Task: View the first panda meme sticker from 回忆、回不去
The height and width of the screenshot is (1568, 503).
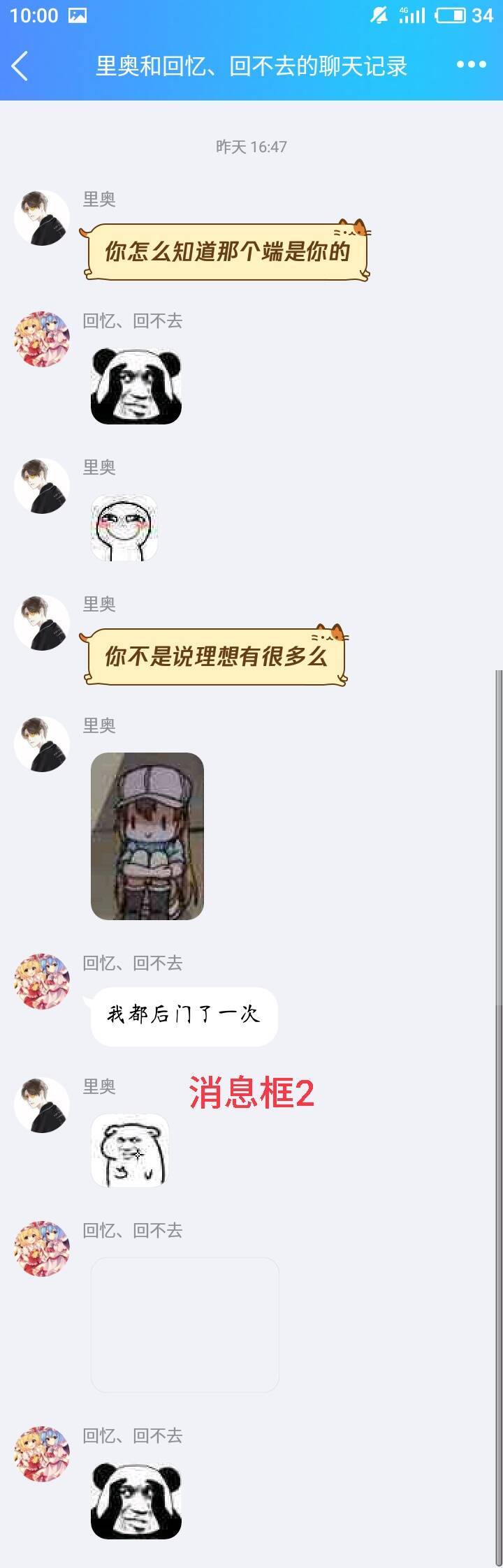Action: pyautogui.click(x=136, y=386)
